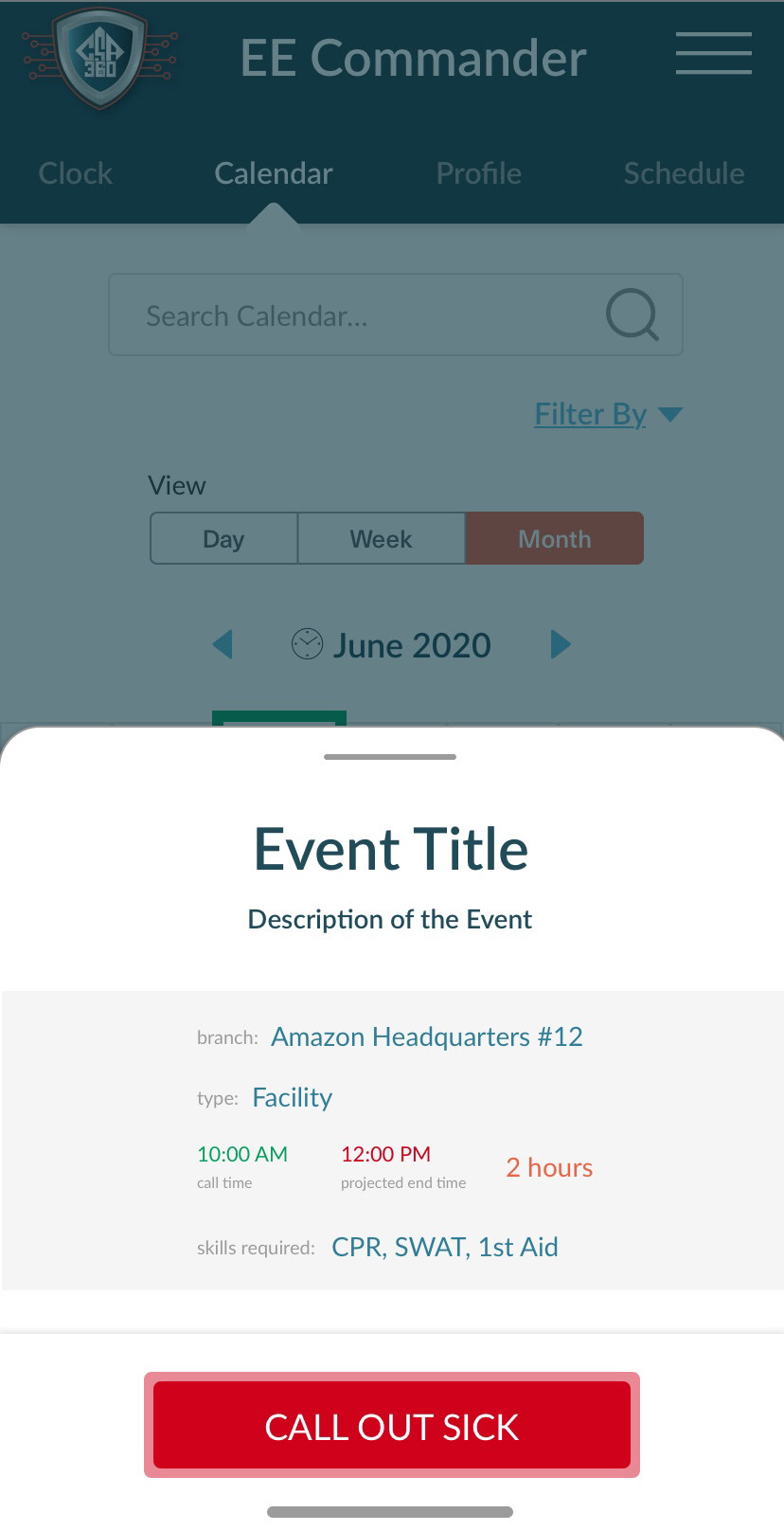Tap the magnifier search icon
Viewport: 784px width, 1531px height.
[632, 315]
